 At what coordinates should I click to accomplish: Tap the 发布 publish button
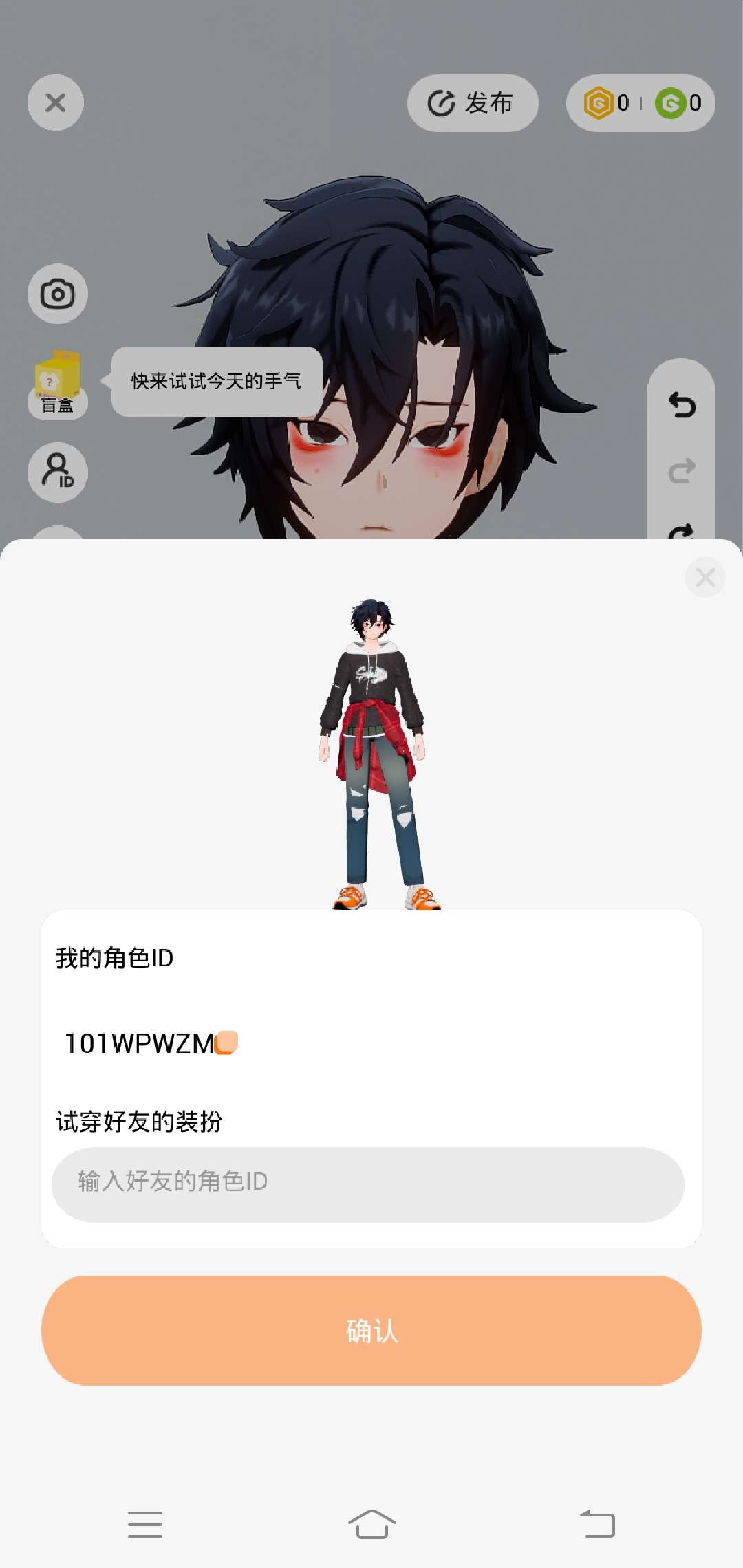point(472,103)
